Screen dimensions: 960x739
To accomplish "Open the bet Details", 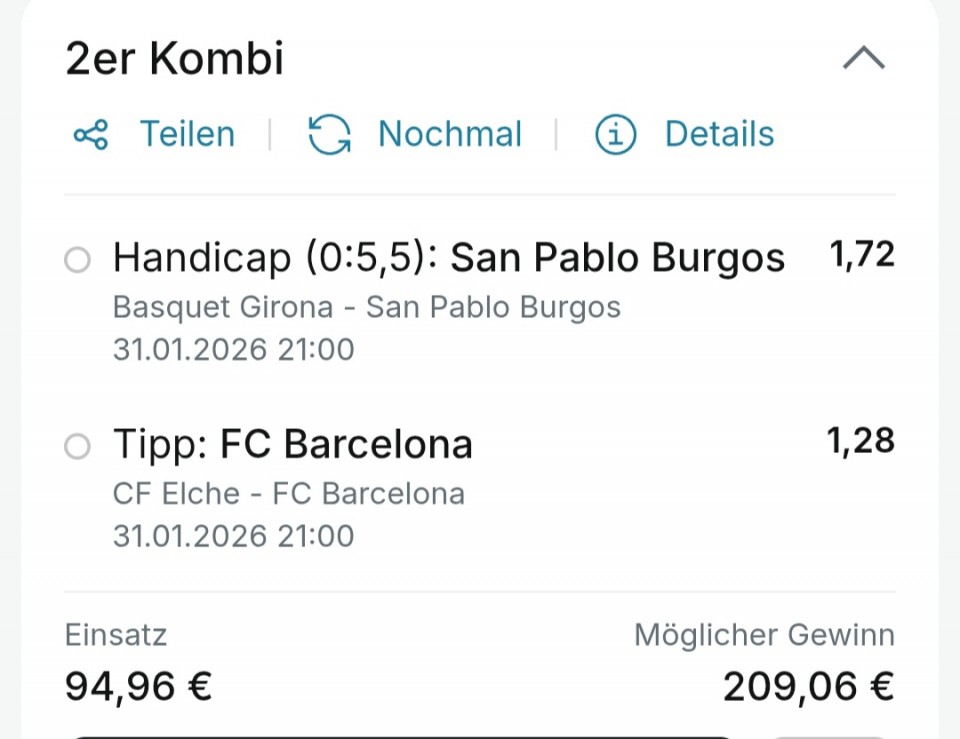I will coord(686,134).
